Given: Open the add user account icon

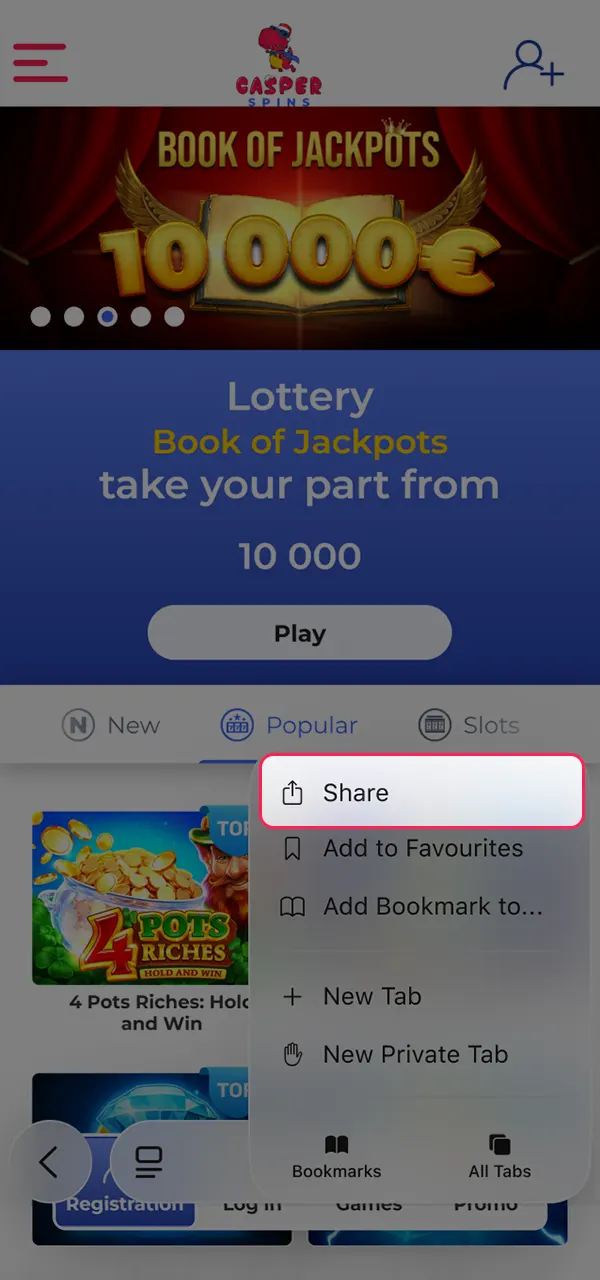Looking at the screenshot, I should (533, 64).
